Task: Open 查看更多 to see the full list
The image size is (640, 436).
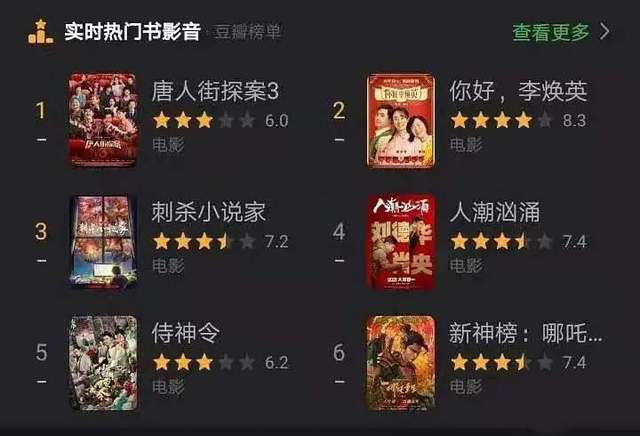Action: (x=559, y=32)
